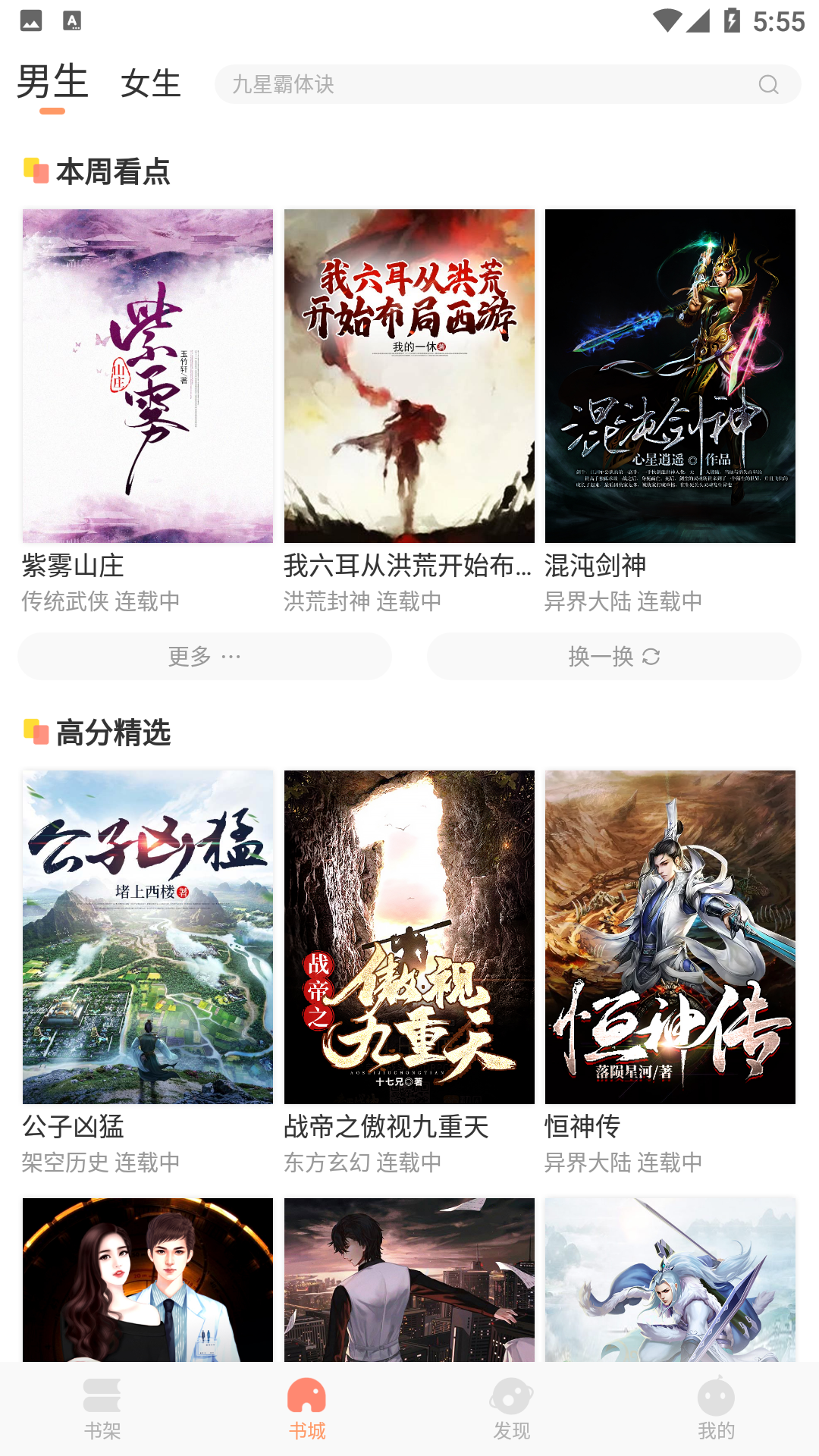The width and height of the screenshot is (819, 1456).
Task: Open the 九星霸体诀 search field
Action: tap(485, 84)
